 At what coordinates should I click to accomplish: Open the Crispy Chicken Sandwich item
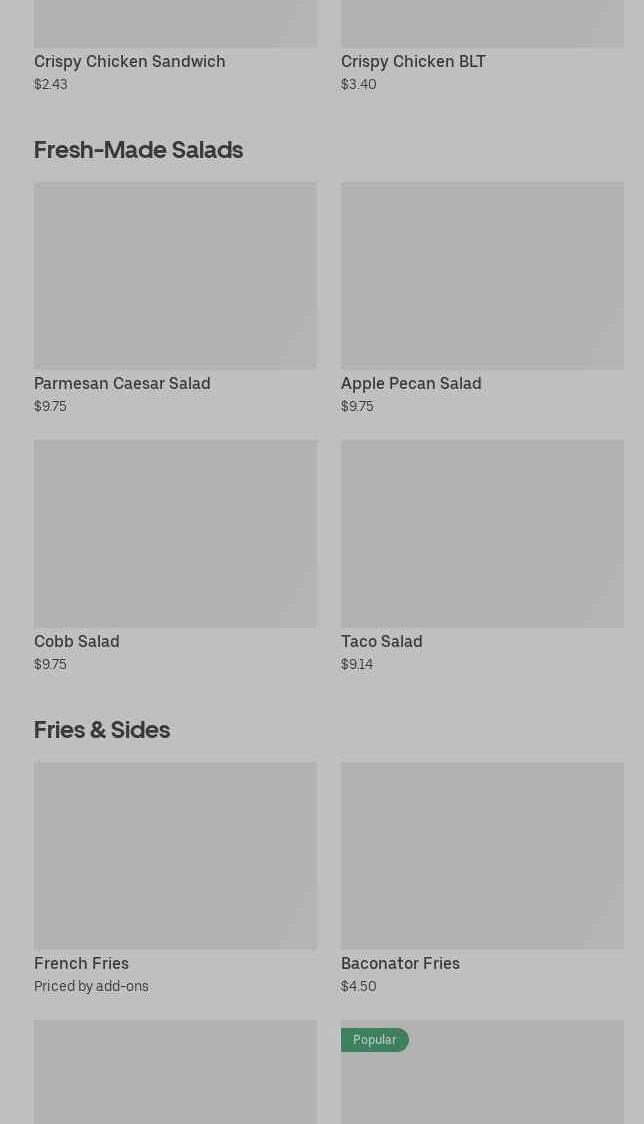point(175,46)
